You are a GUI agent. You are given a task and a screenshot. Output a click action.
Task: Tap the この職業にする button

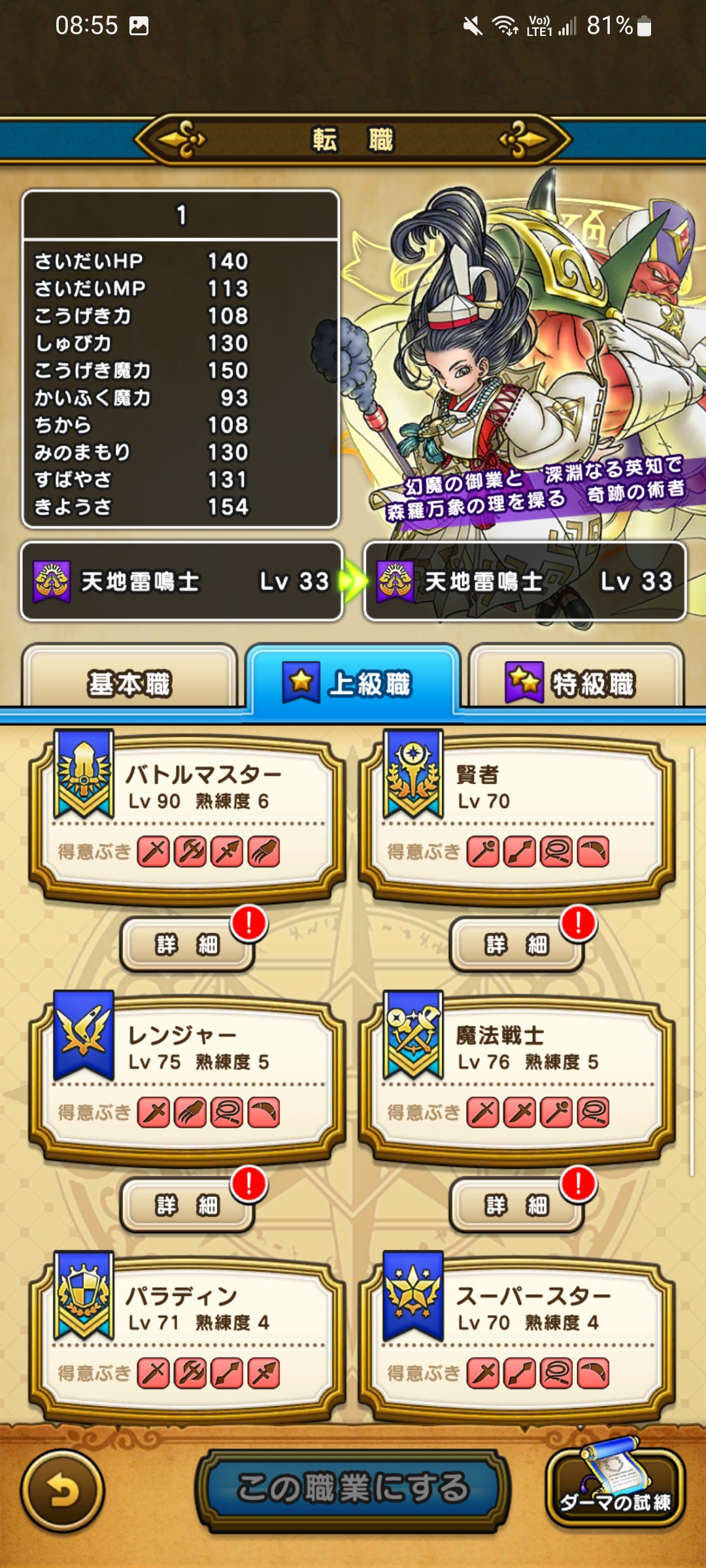[353, 1488]
